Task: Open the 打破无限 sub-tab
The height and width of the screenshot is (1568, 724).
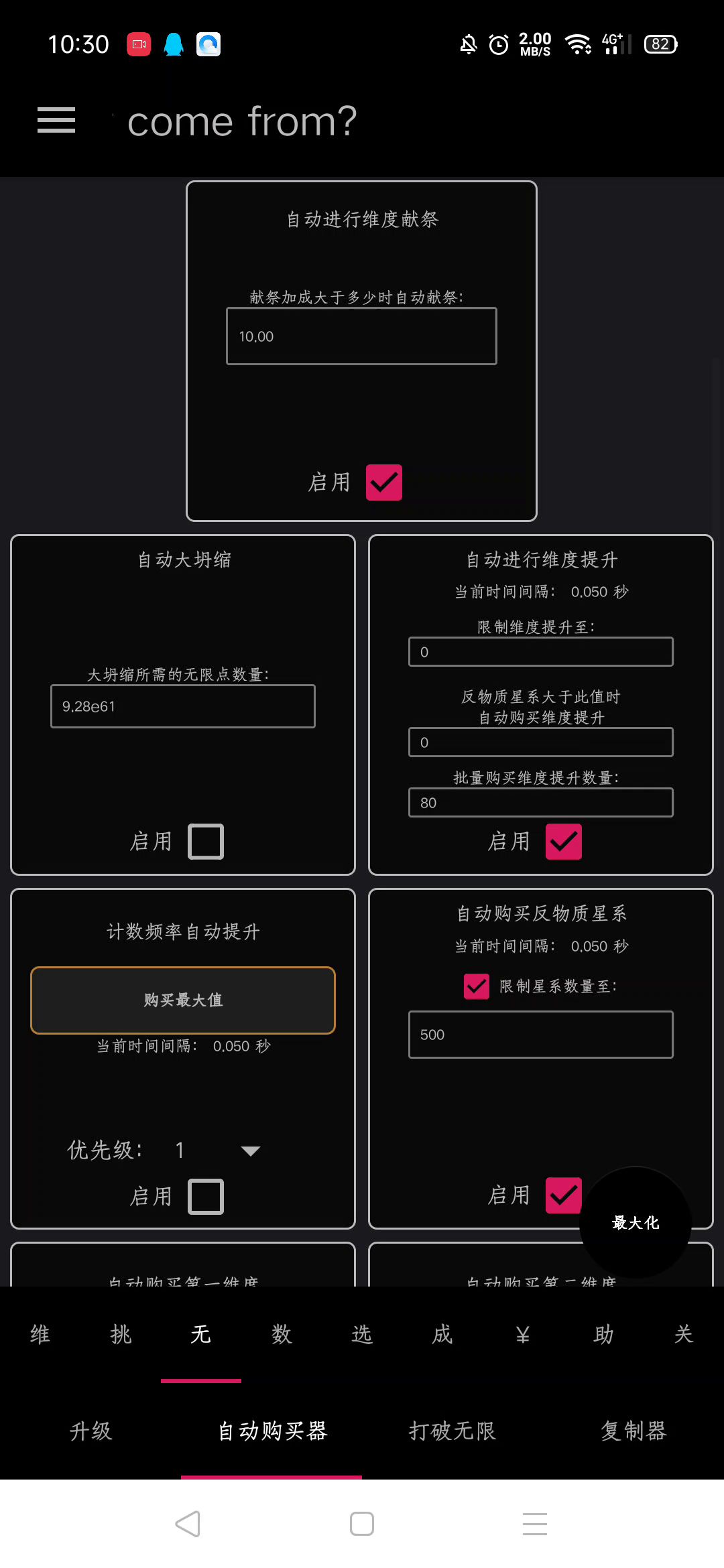Action: [452, 1431]
